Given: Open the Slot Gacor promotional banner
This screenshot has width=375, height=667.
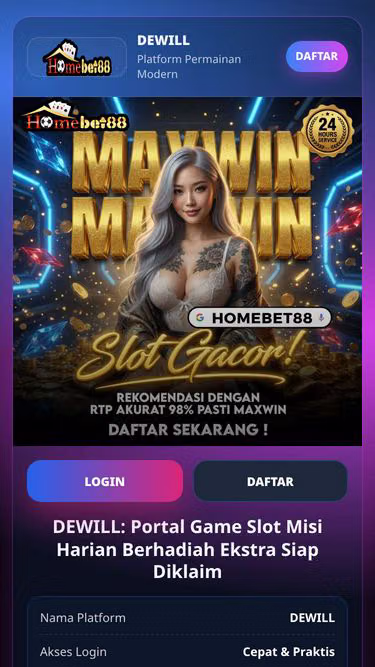Looking at the screenshot, I should point(188,271).
